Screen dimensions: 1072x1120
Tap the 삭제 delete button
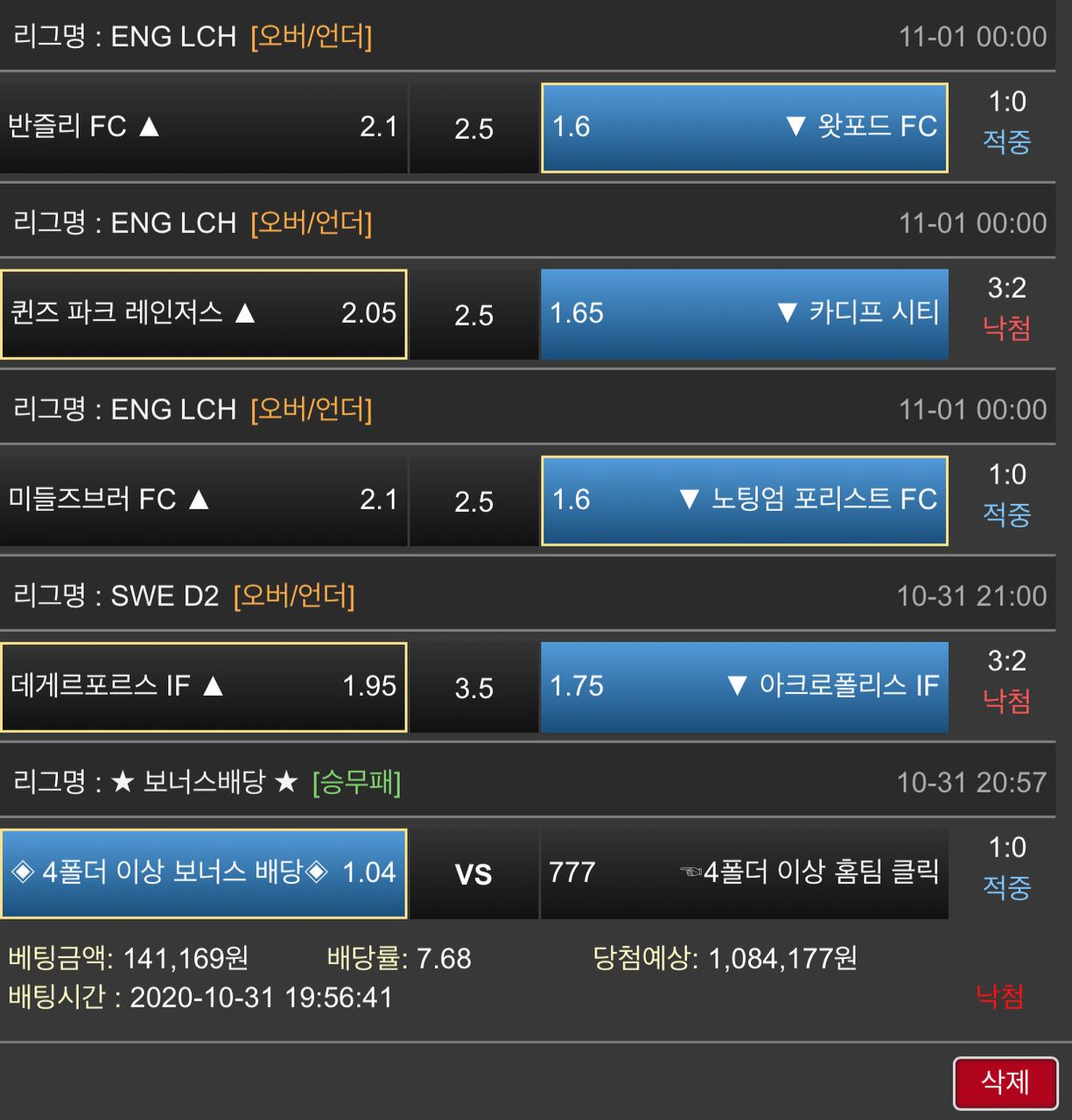[1005, 1082]
